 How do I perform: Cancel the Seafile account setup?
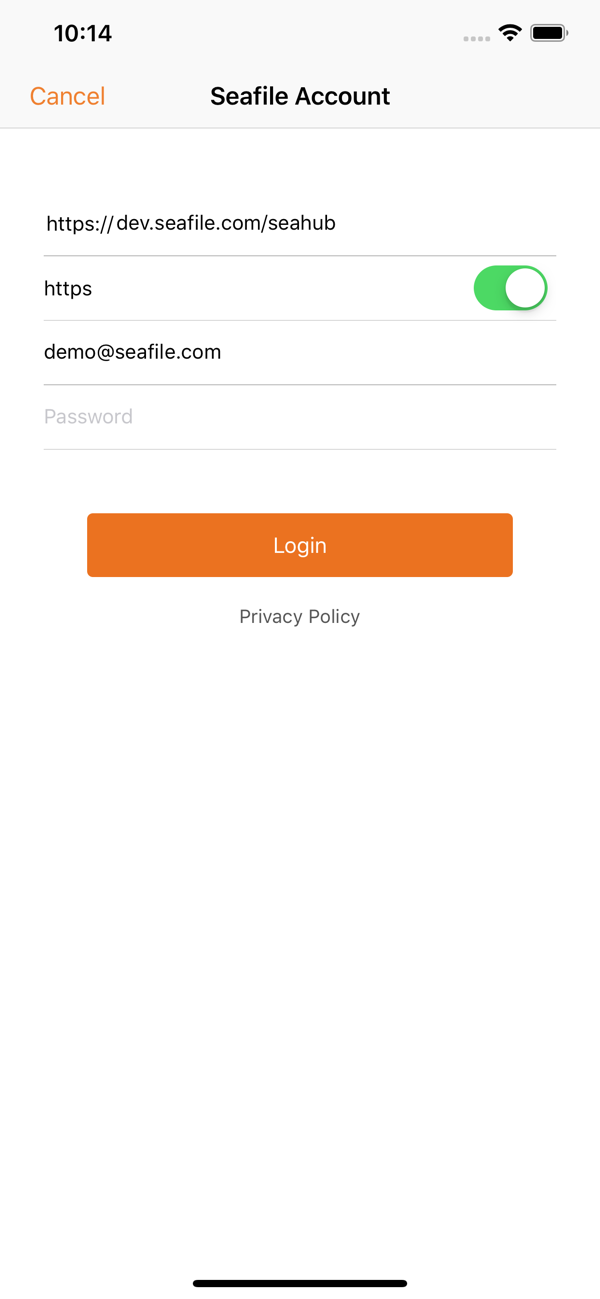pos(67,96)
